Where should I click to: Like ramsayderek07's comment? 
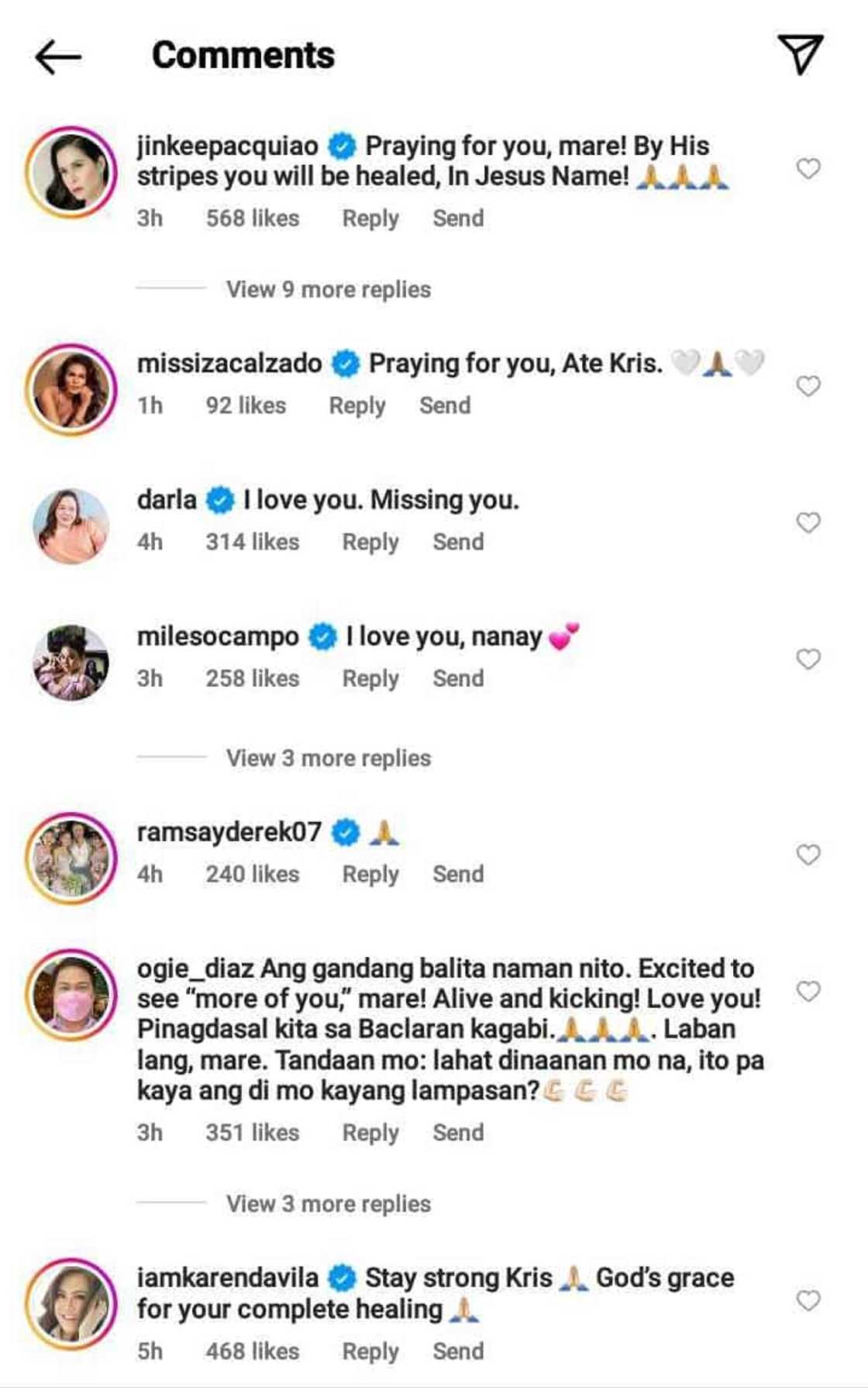click(x=808, y=855)
